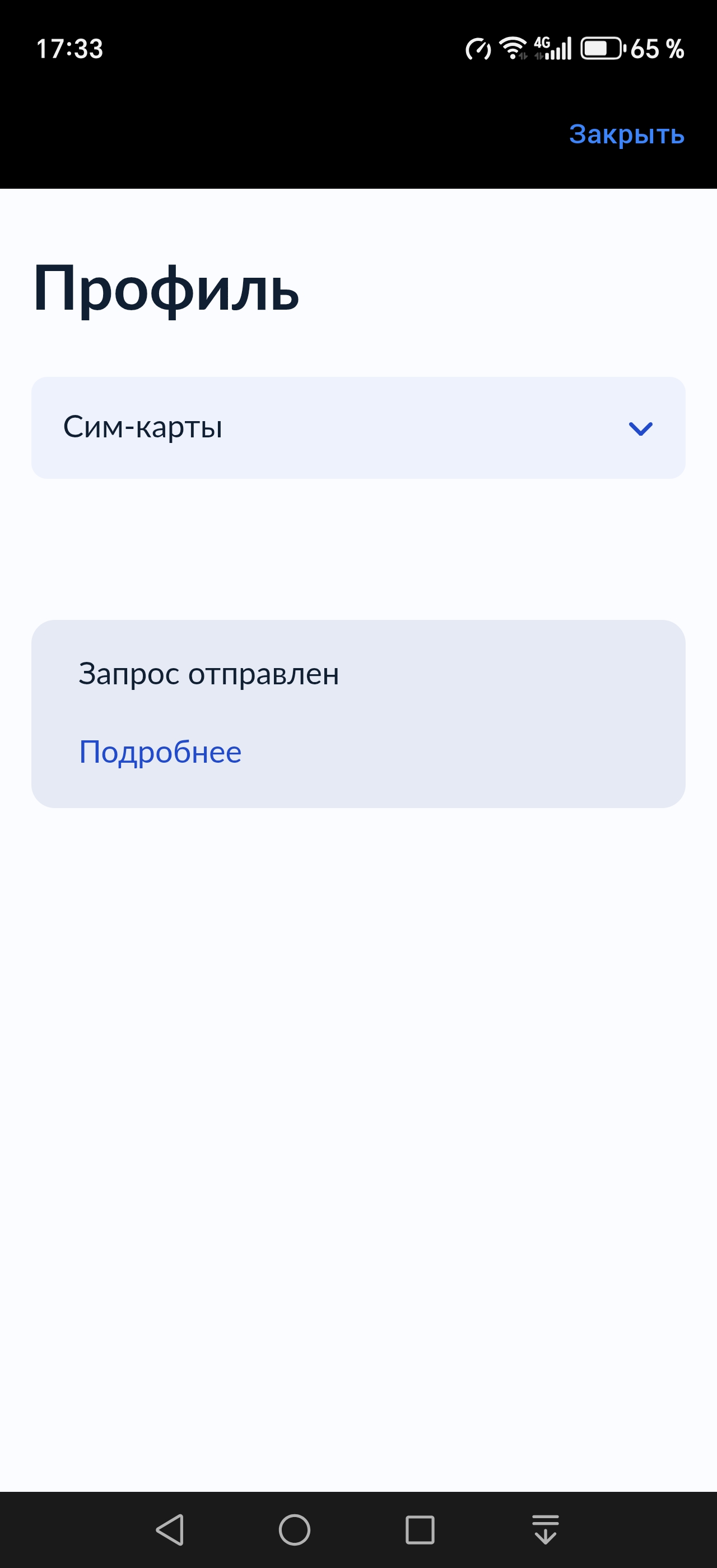Open the Подробнее link

160,752
